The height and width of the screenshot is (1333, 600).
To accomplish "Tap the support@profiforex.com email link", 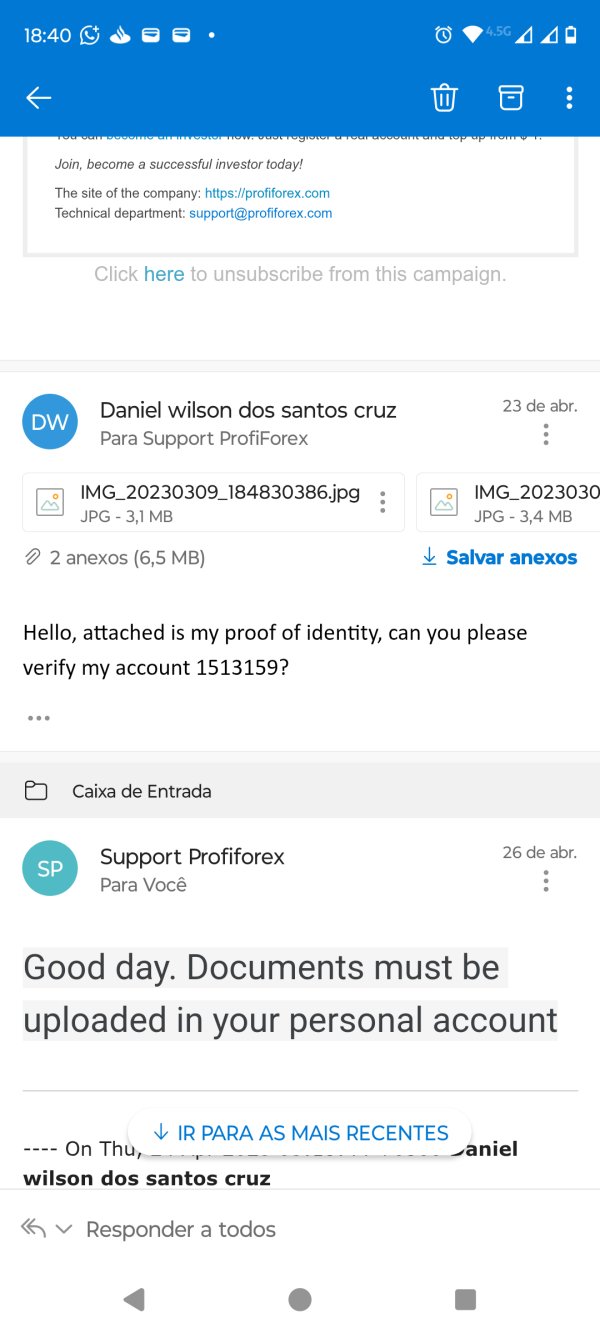I will click(x=260, y=213).
